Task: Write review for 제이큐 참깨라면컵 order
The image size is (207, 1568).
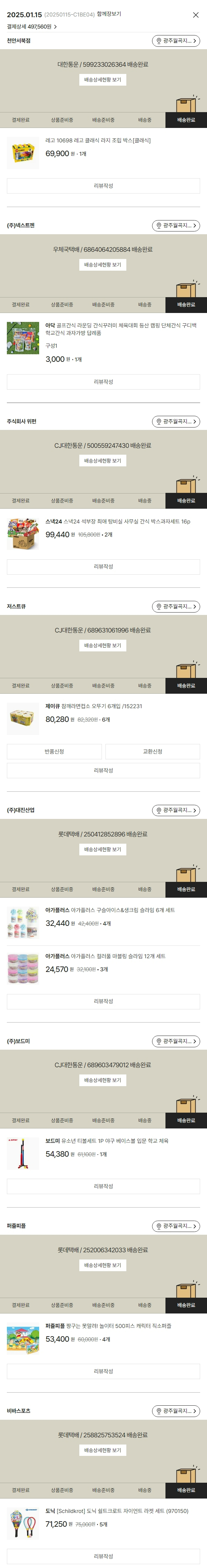Action: (103, 771)
